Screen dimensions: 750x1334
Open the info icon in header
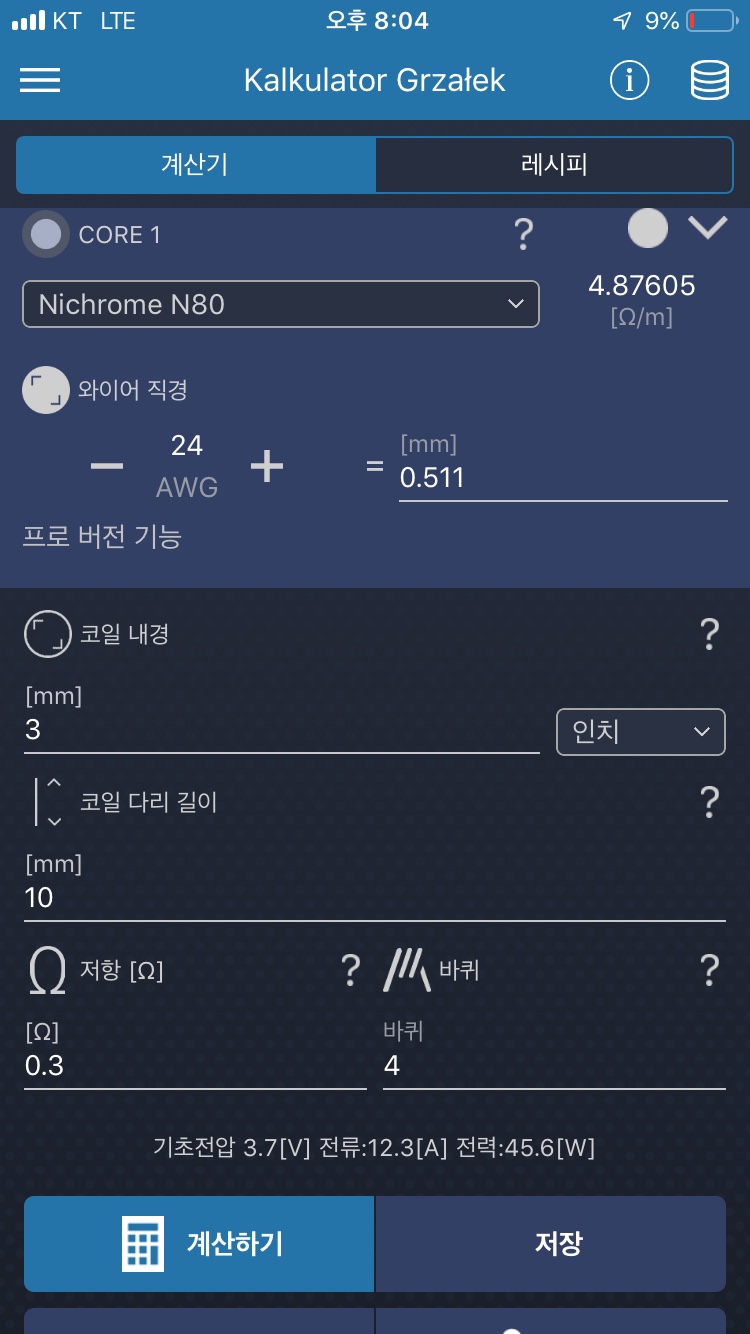click(x=629, y=81)
